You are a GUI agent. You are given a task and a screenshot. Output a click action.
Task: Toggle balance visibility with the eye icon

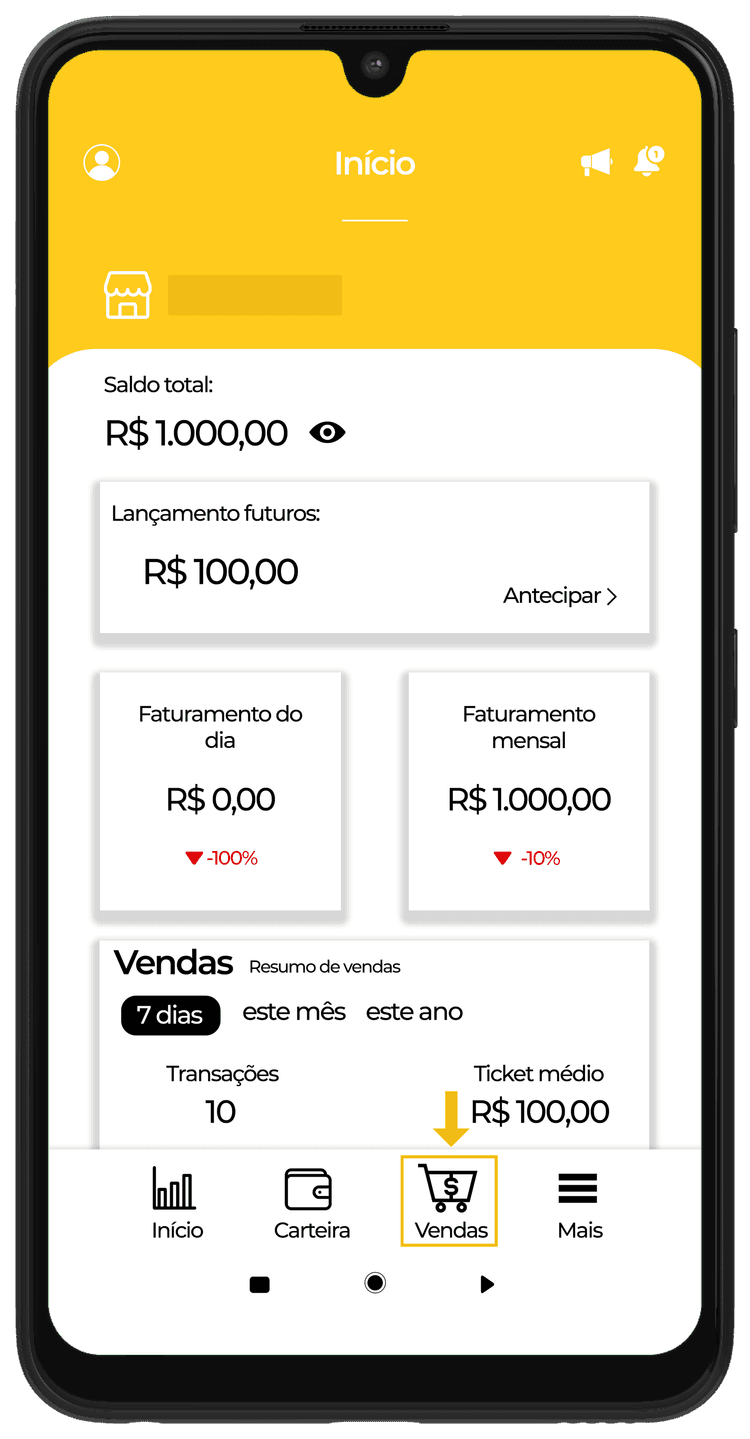[x=328, y=432]
